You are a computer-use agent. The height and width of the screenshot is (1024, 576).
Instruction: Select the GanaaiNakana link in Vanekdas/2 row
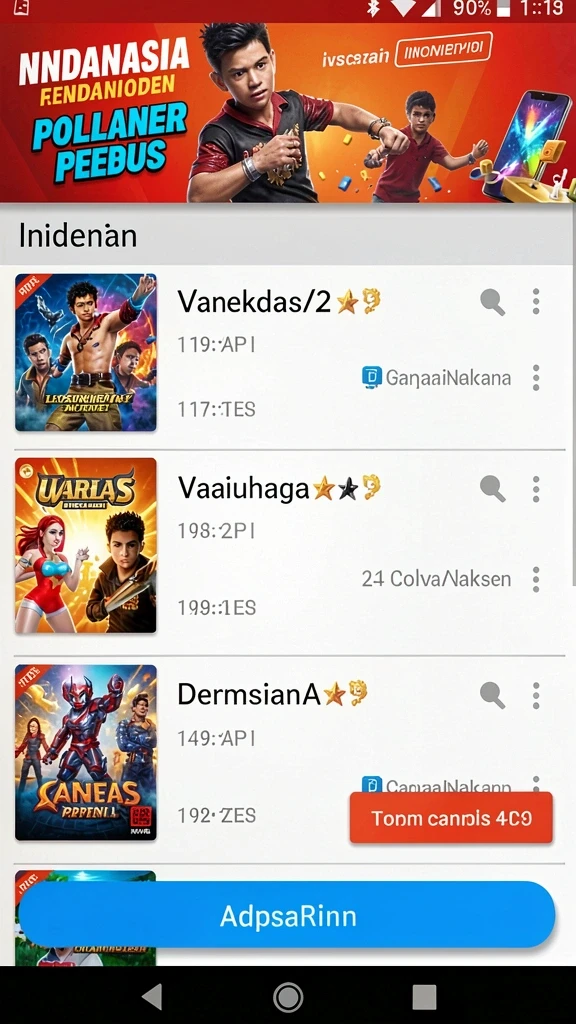pyautogui.click(x=436, y=377)
